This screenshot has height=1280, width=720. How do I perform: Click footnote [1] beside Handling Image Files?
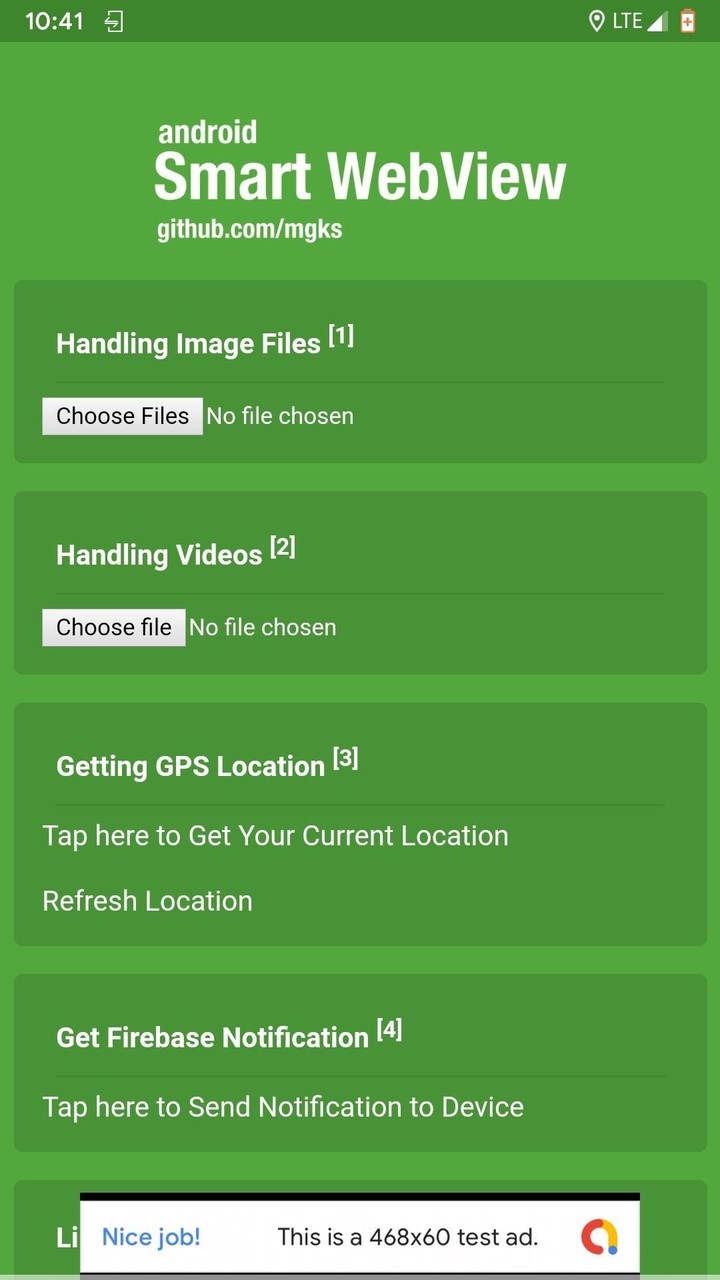point(341,335)
